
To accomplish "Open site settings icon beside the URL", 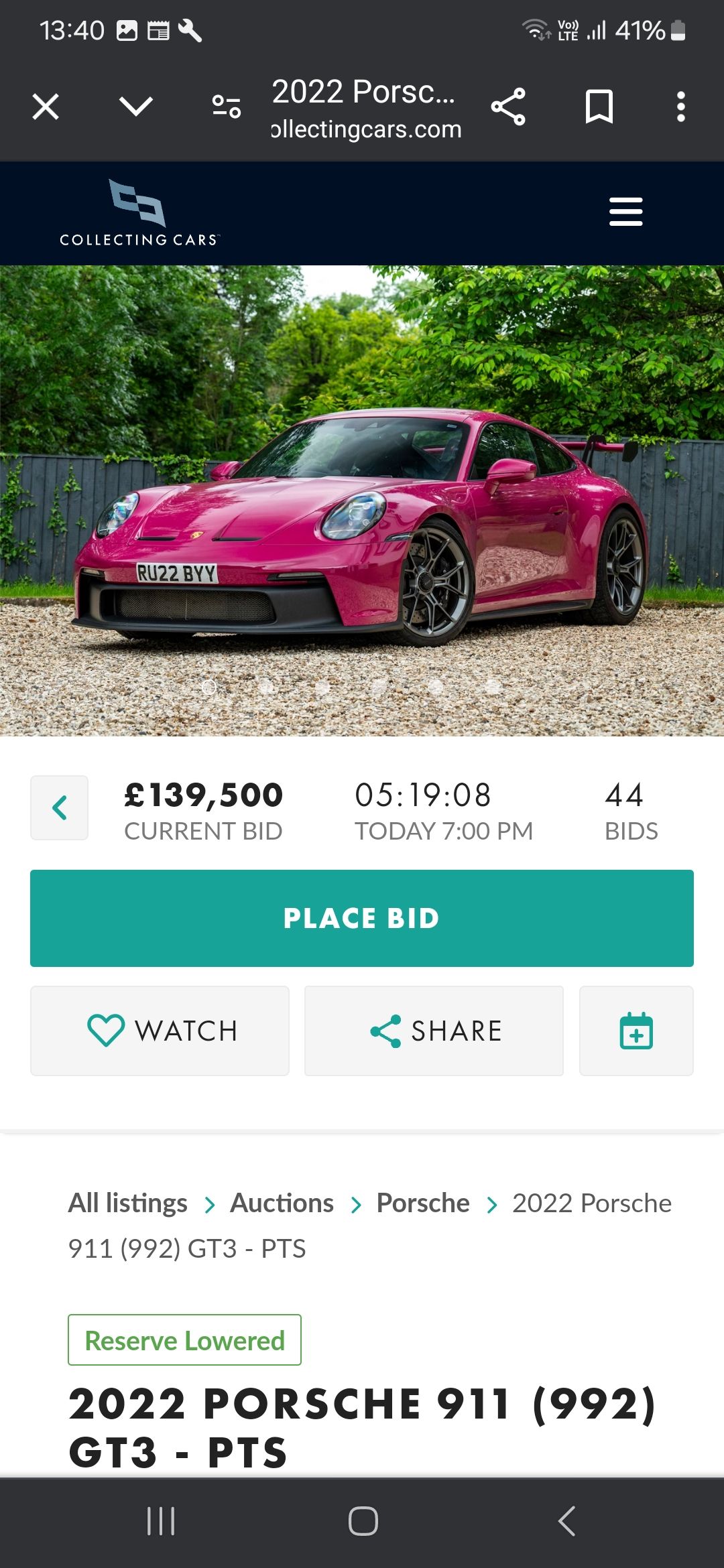I will [x=227, y=107].
